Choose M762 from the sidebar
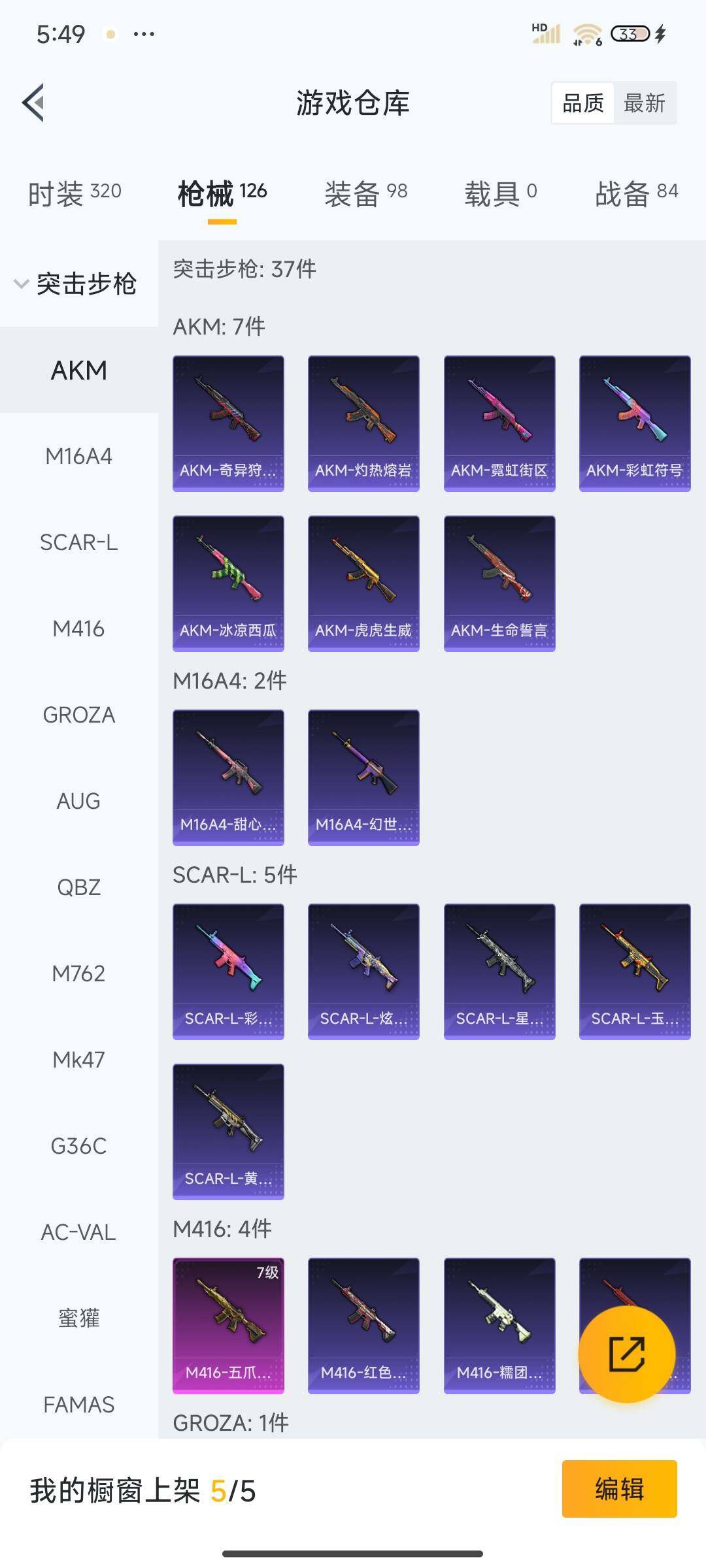706x1568 pixels. pos(78,973)
